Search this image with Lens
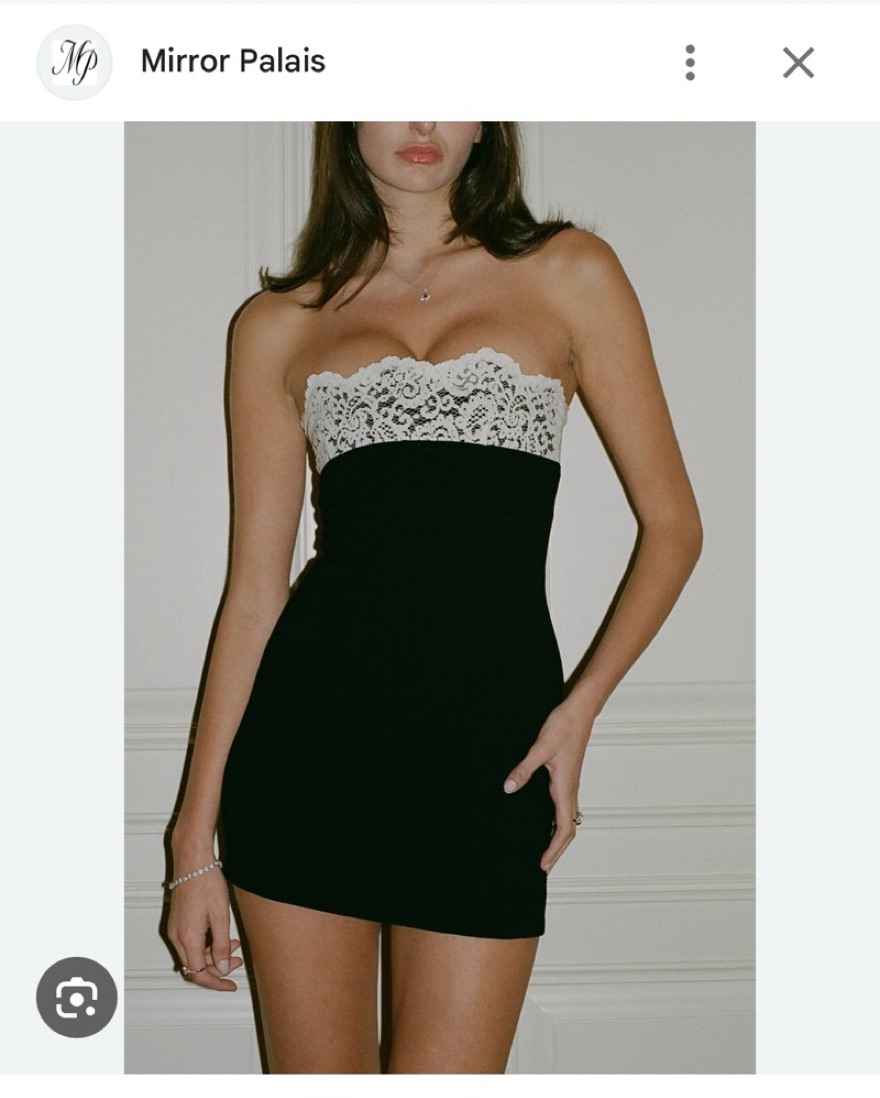 pyautogui.click(x=77, y=996)
